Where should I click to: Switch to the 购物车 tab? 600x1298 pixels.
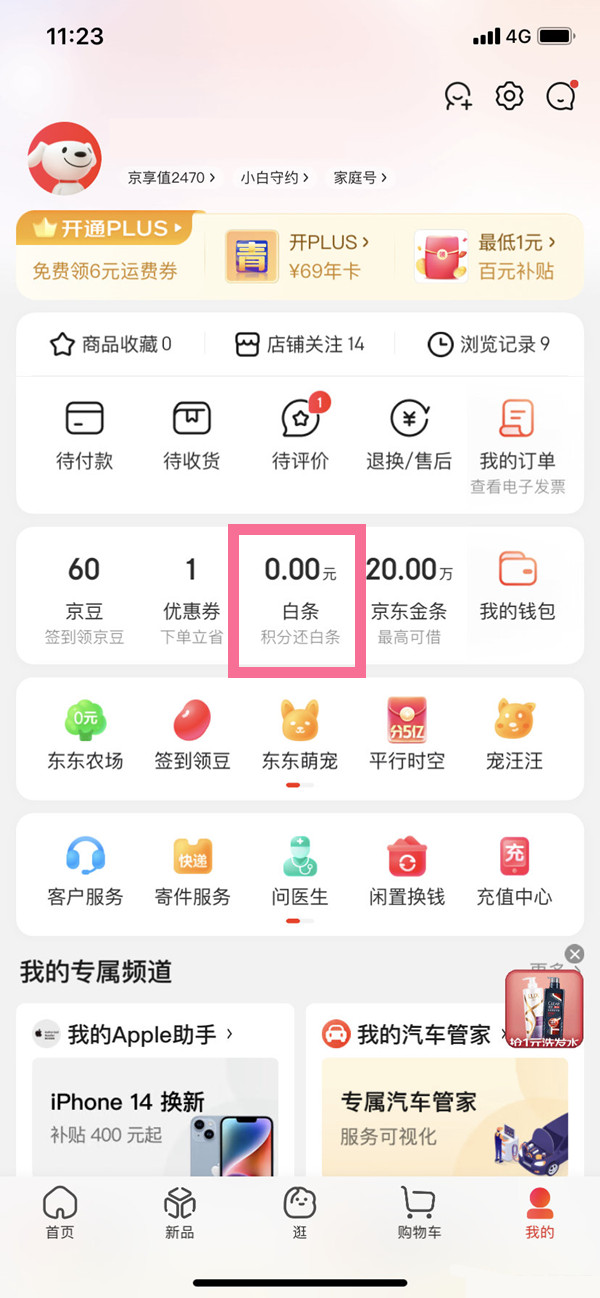tap(420, 1212)
